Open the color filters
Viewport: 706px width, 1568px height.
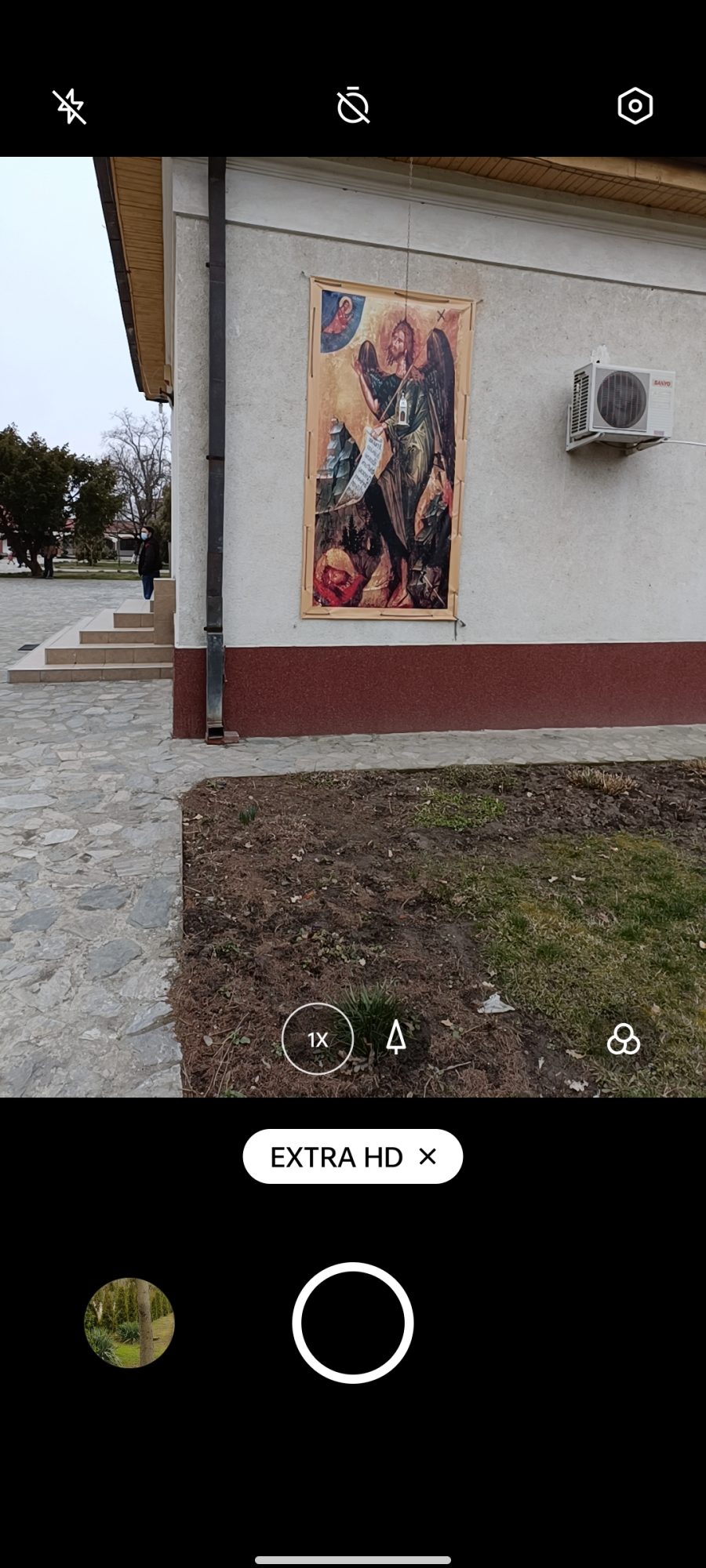coord(624,1040)
